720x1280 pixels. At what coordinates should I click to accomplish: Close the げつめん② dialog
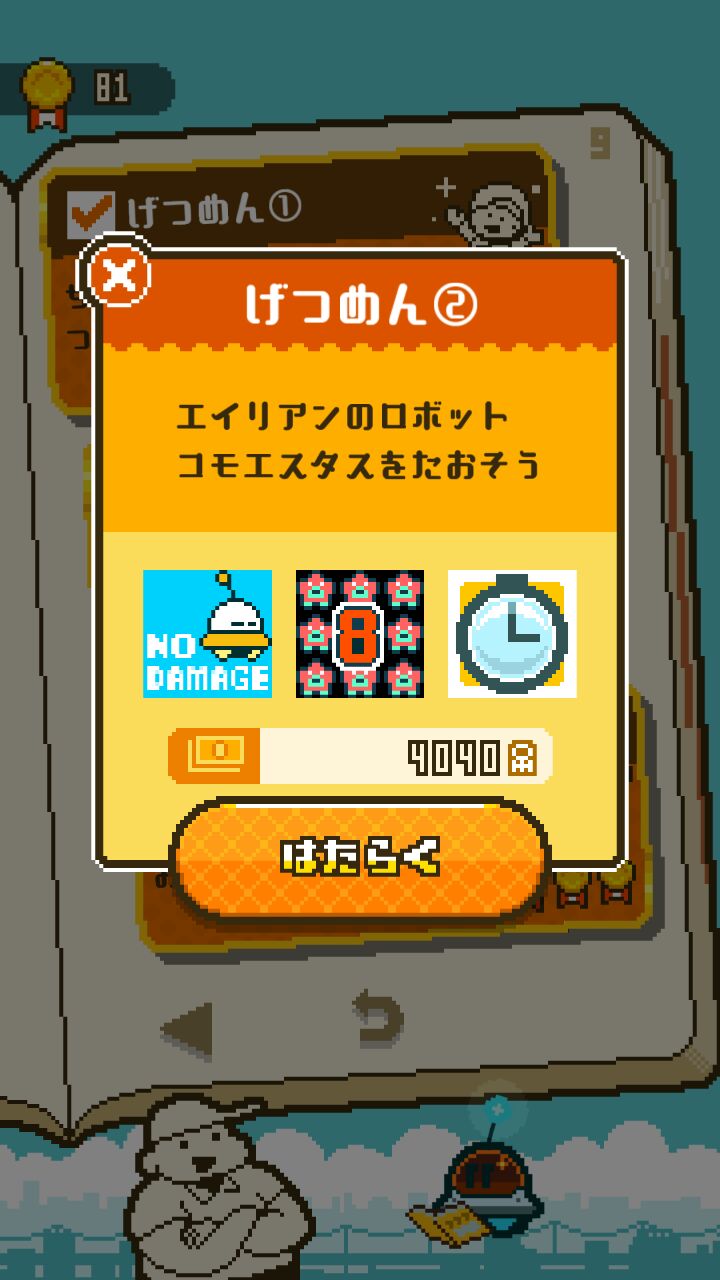[120, 273]
